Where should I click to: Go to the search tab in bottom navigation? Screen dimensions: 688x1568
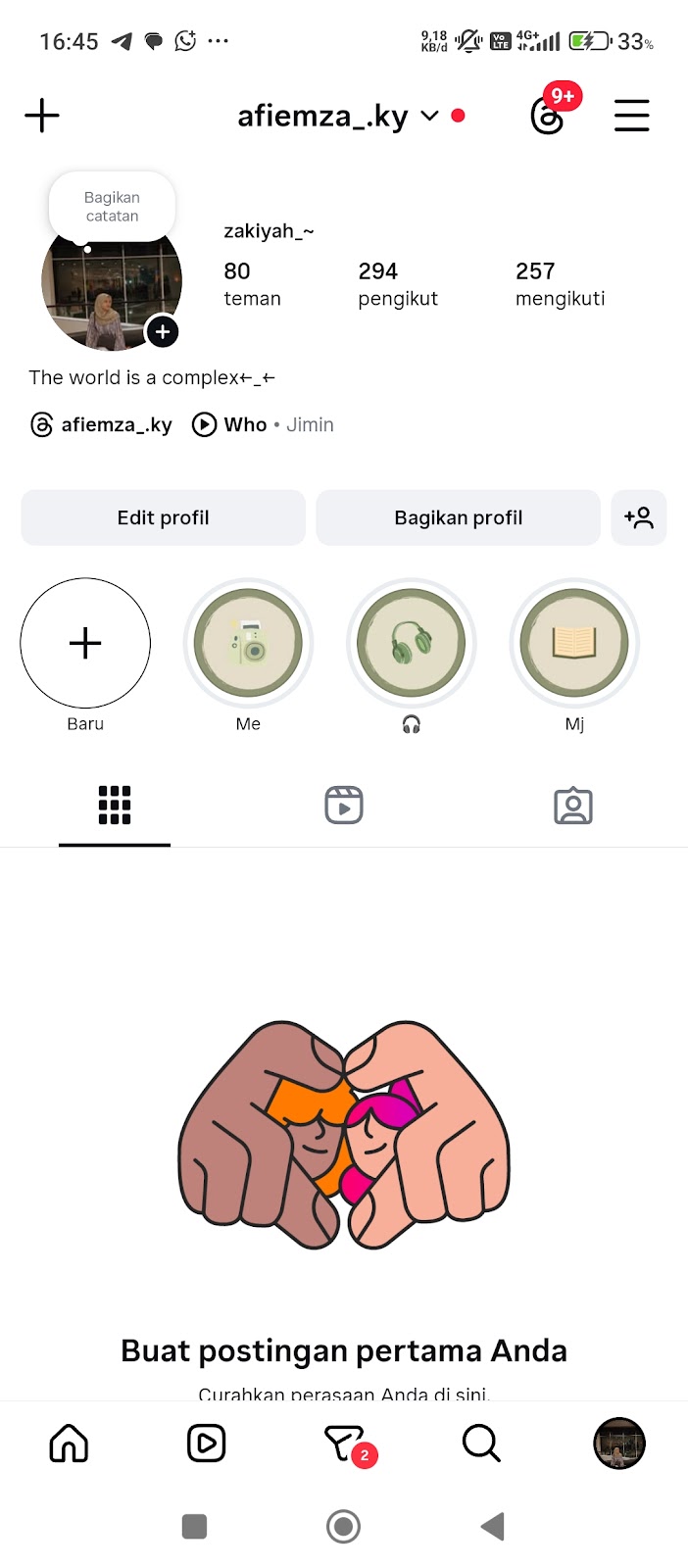pyautogui.click(x=481, y=1444)
